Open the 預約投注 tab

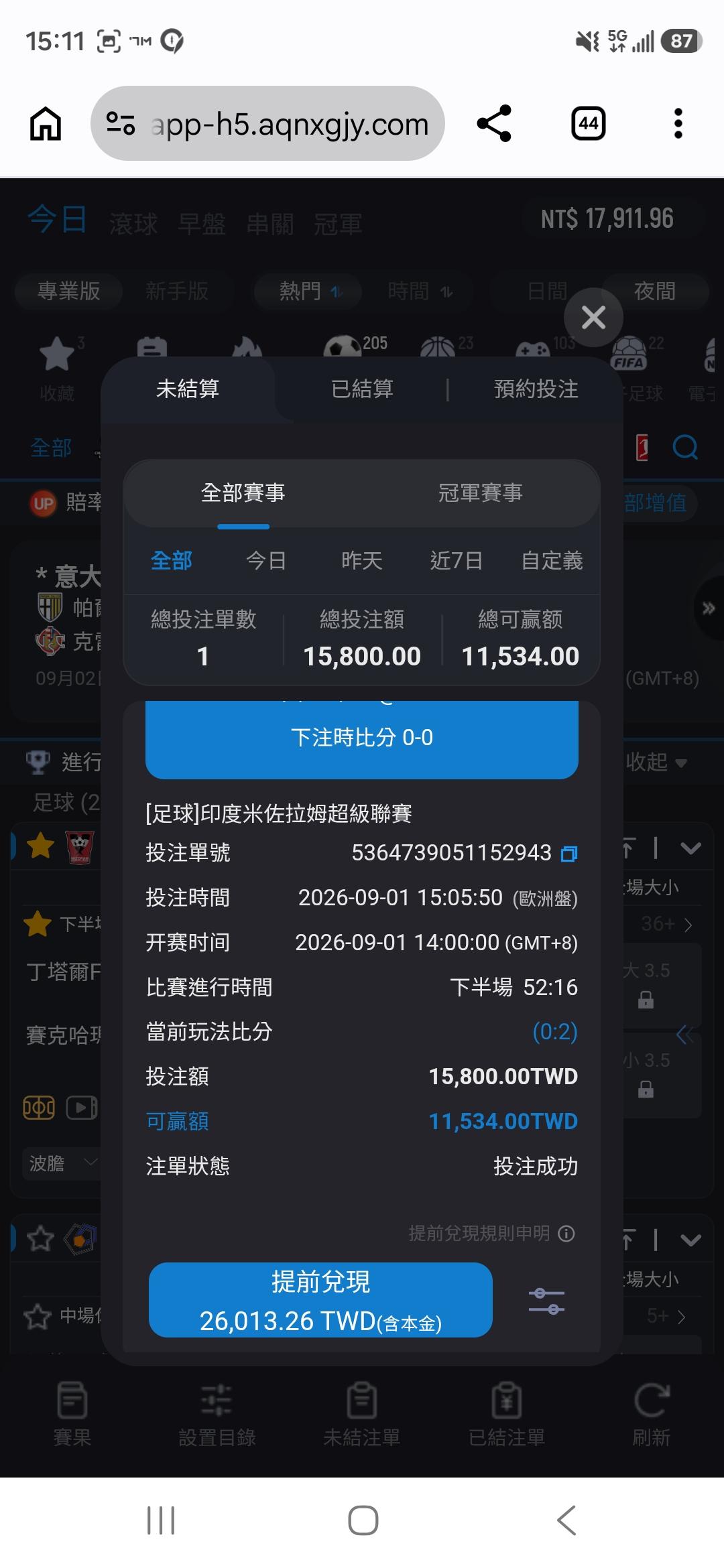(536, 389)
